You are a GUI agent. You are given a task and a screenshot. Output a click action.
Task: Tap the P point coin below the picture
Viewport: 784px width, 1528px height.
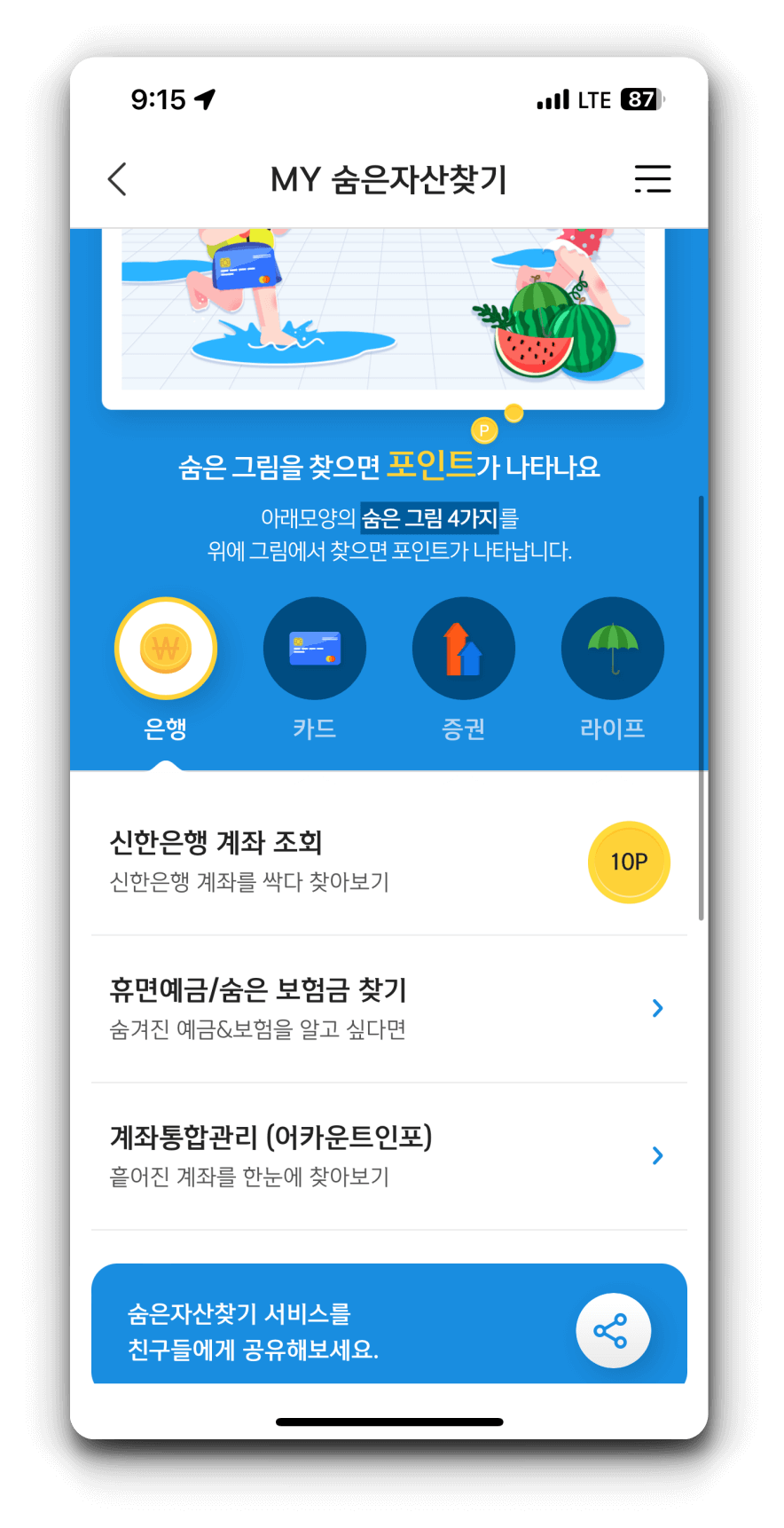click(484, 431)
